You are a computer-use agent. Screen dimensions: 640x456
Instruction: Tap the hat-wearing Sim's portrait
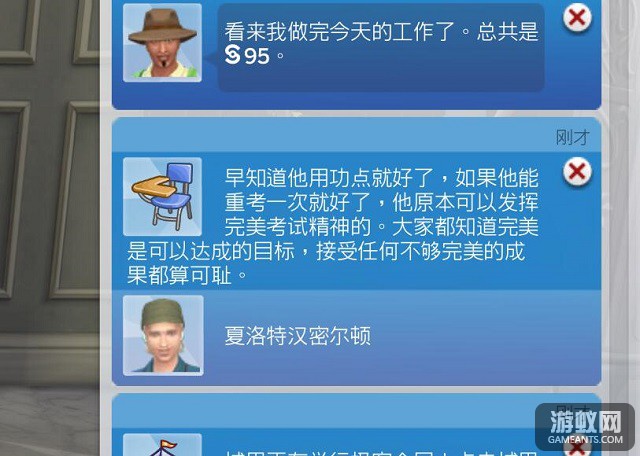click(162, 42)
